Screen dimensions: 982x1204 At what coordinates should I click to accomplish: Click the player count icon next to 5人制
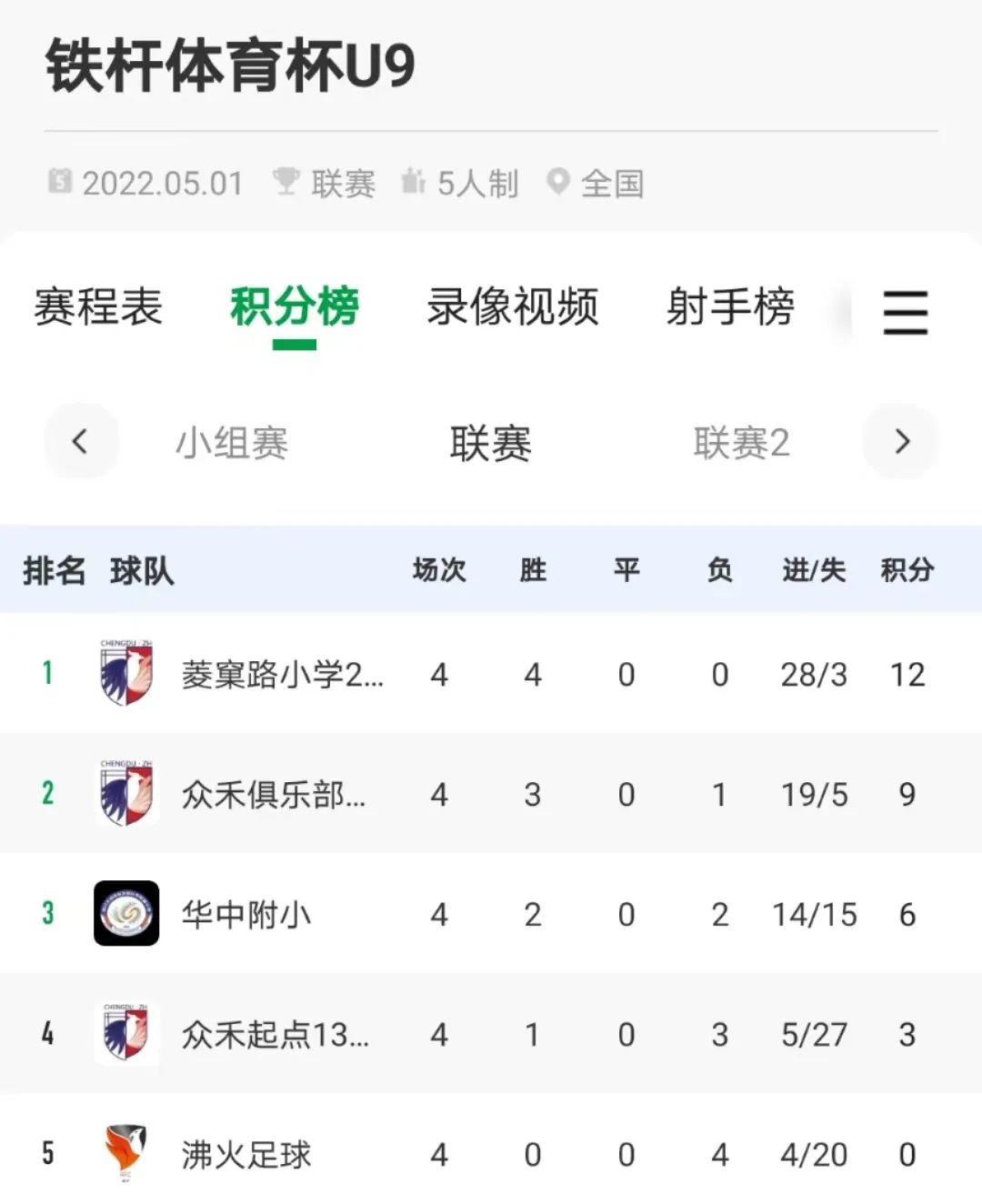[415, 182]
